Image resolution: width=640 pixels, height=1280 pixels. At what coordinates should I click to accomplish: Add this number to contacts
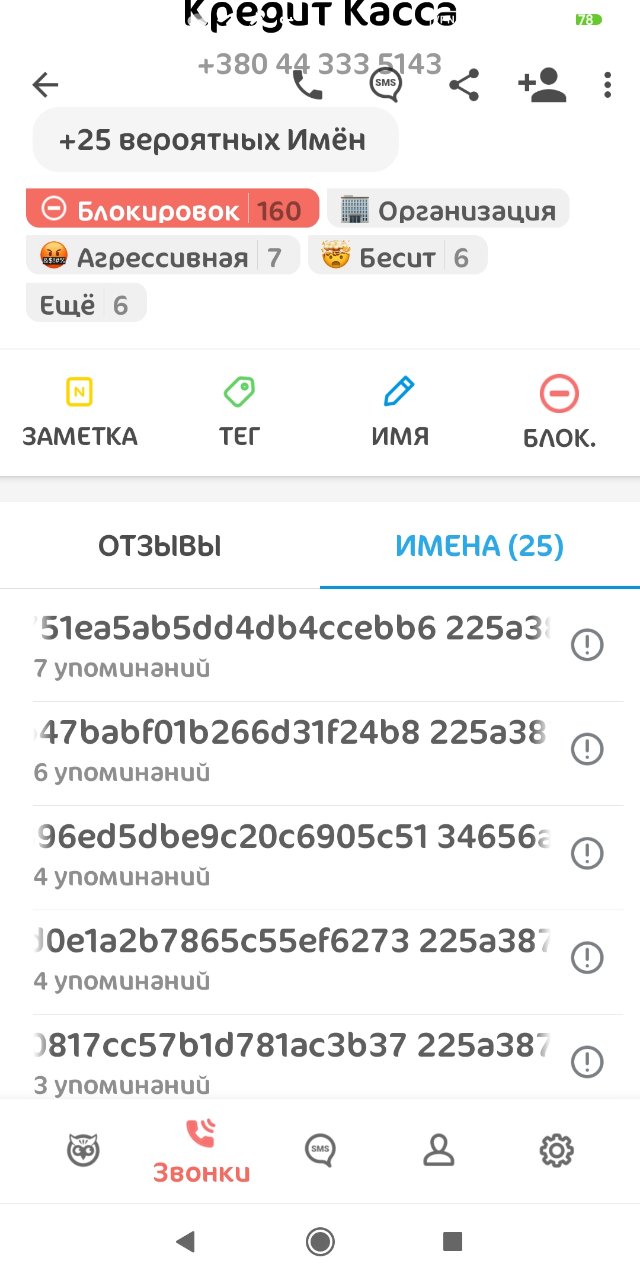click(542, 85)
